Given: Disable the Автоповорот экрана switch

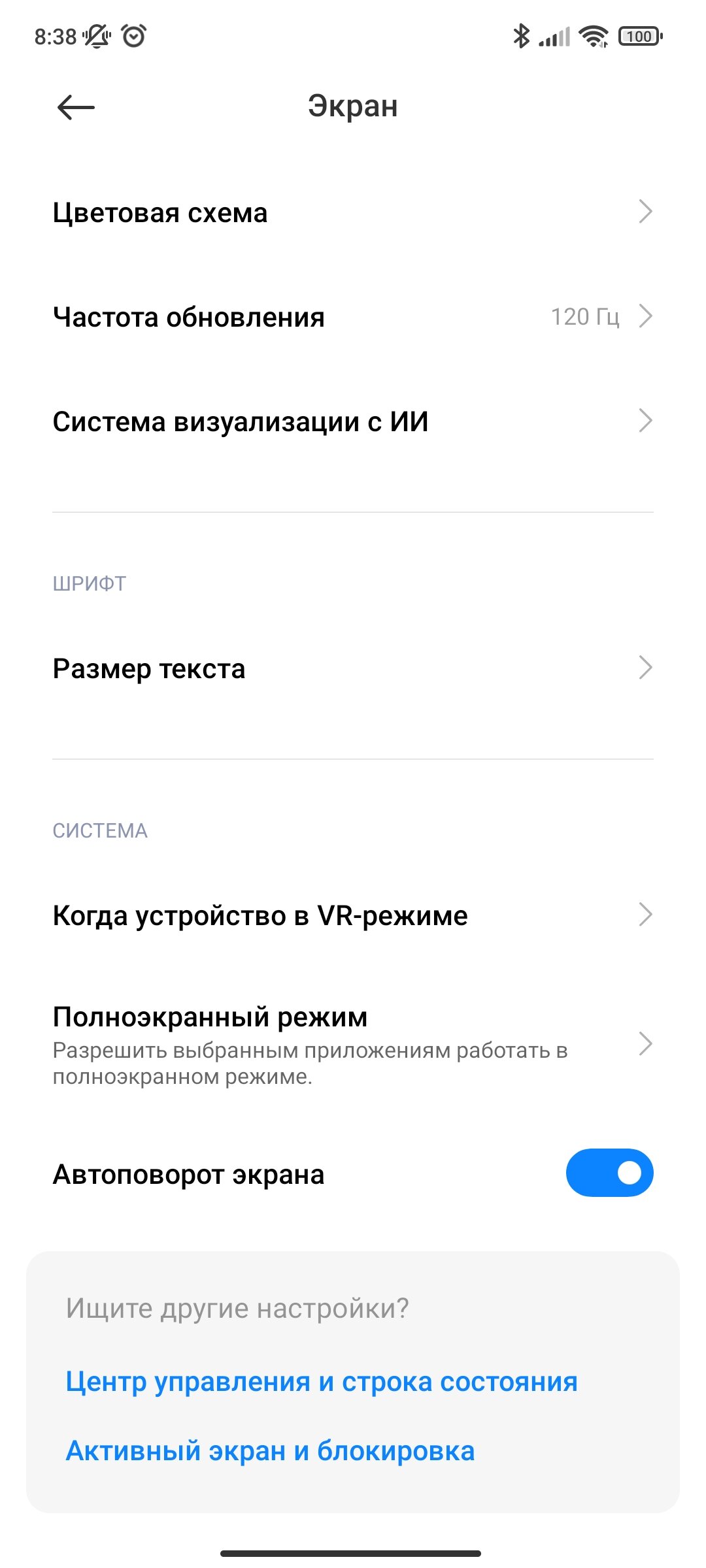Looking at the screenshot, I should [609, 1173].
